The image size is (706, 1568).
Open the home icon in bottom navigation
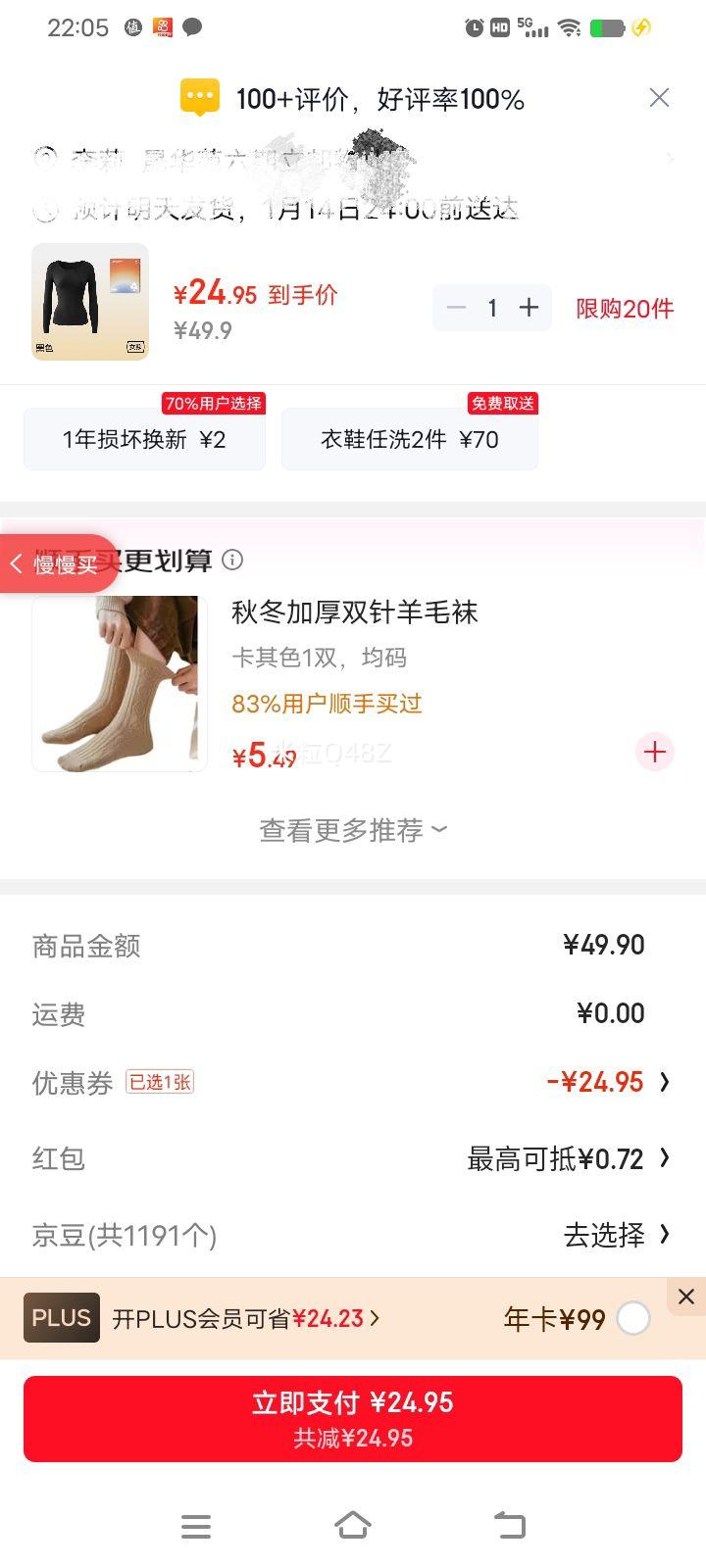point(353,1525)
